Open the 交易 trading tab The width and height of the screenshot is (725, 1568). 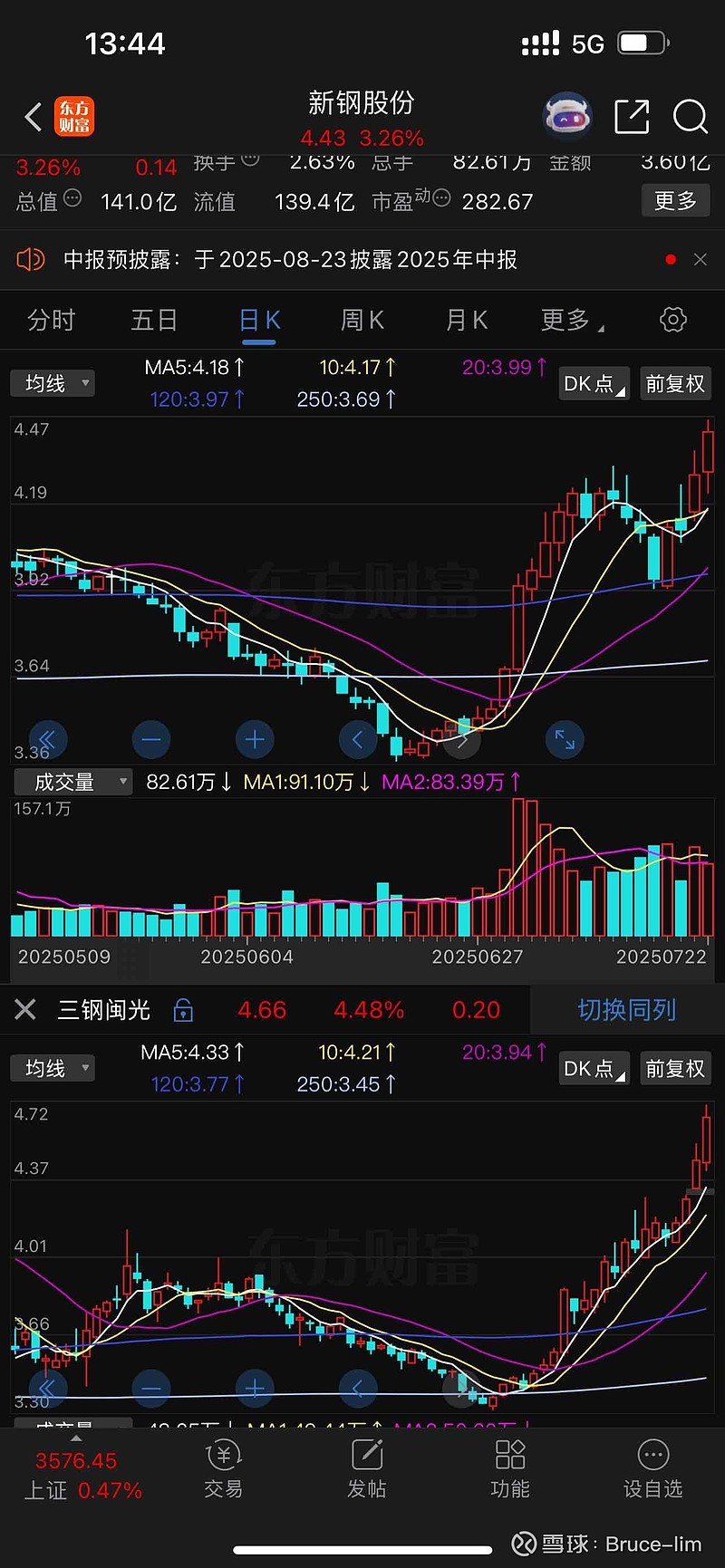(x=223, y=1469)
